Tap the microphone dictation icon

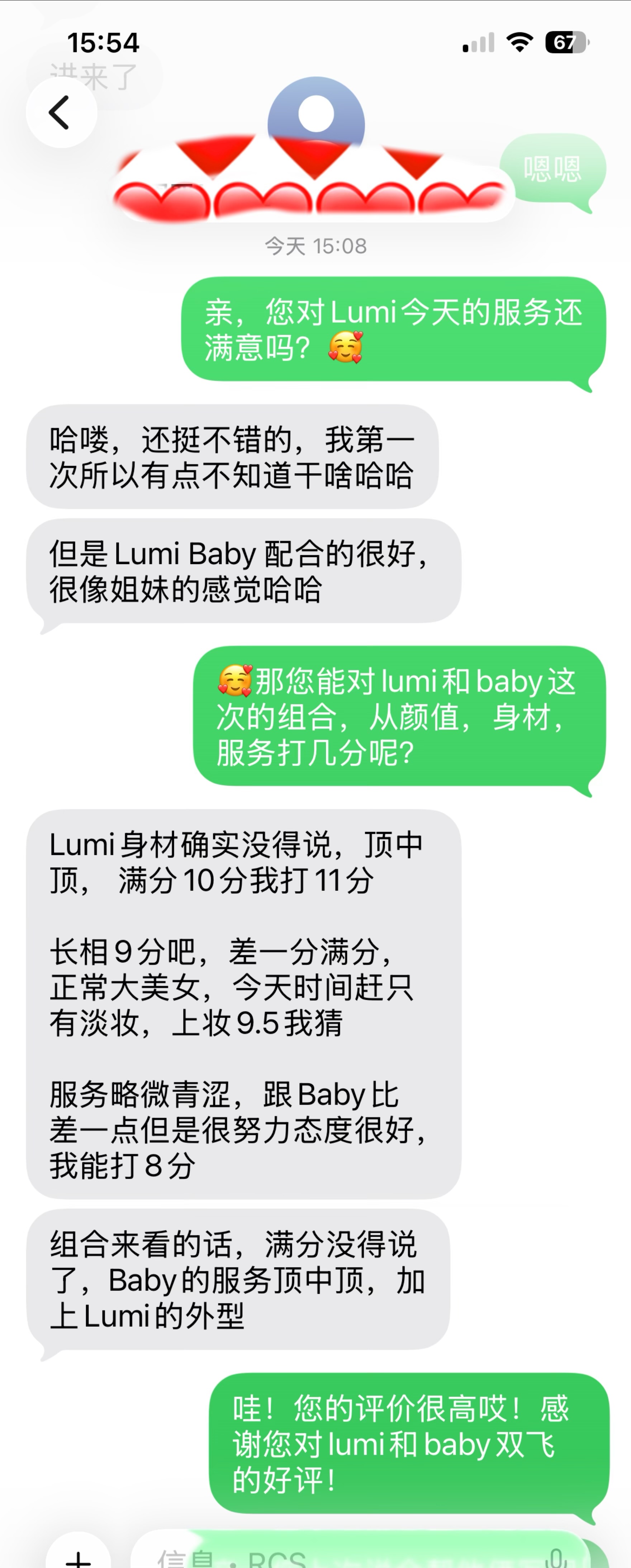coord(556,1558)
